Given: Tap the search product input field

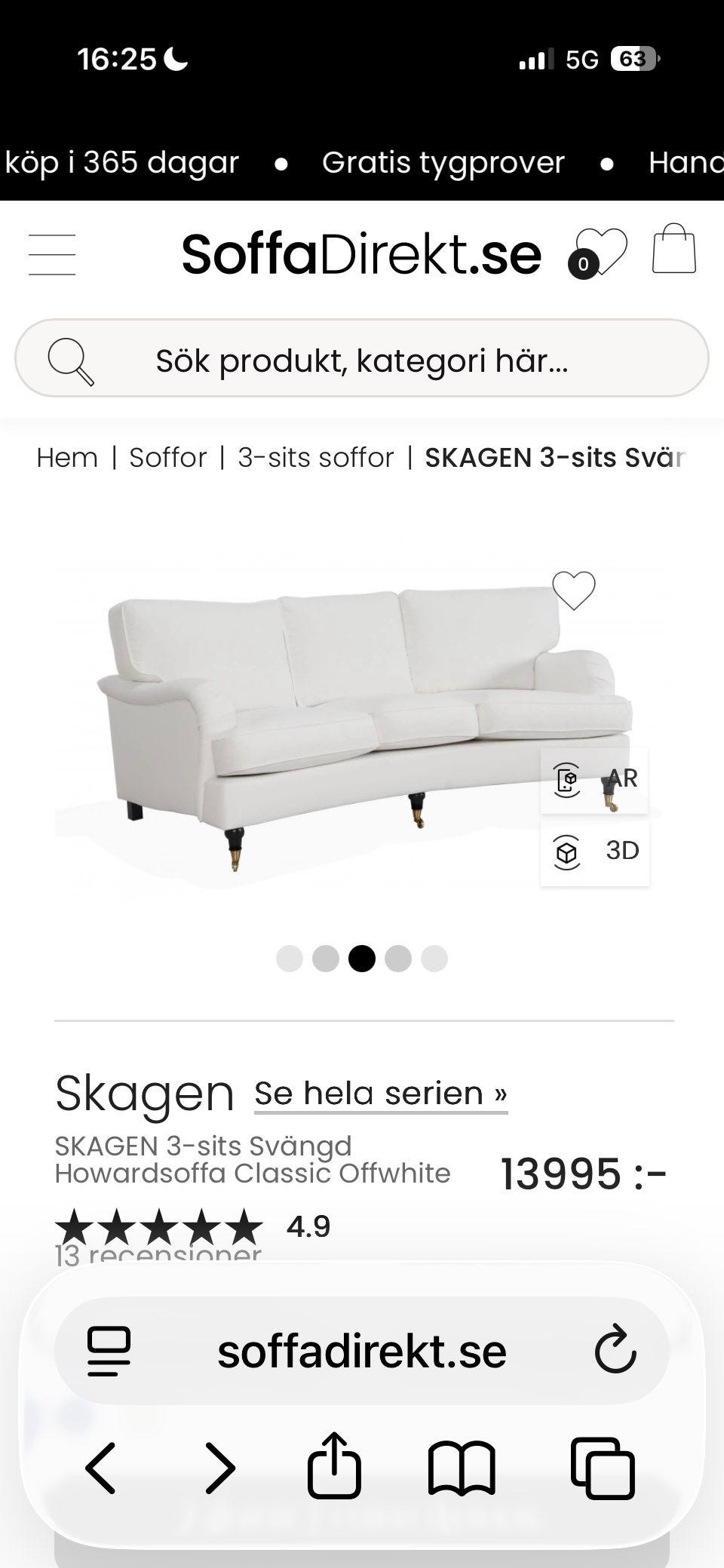Looking at the screenshot, I should (x=362, y=360).
